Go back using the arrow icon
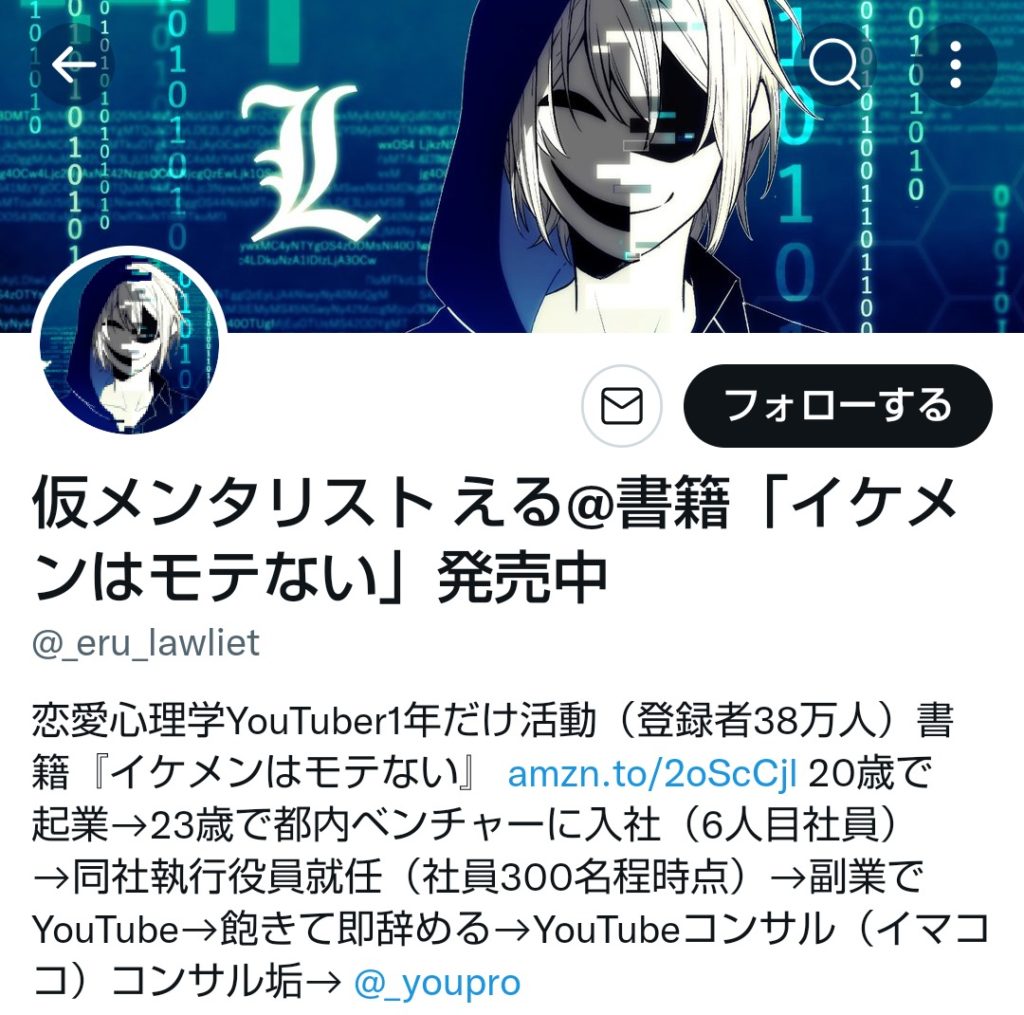This screenshot has width=1024, height=1015. pyautogui.click(x=74, y=66)
